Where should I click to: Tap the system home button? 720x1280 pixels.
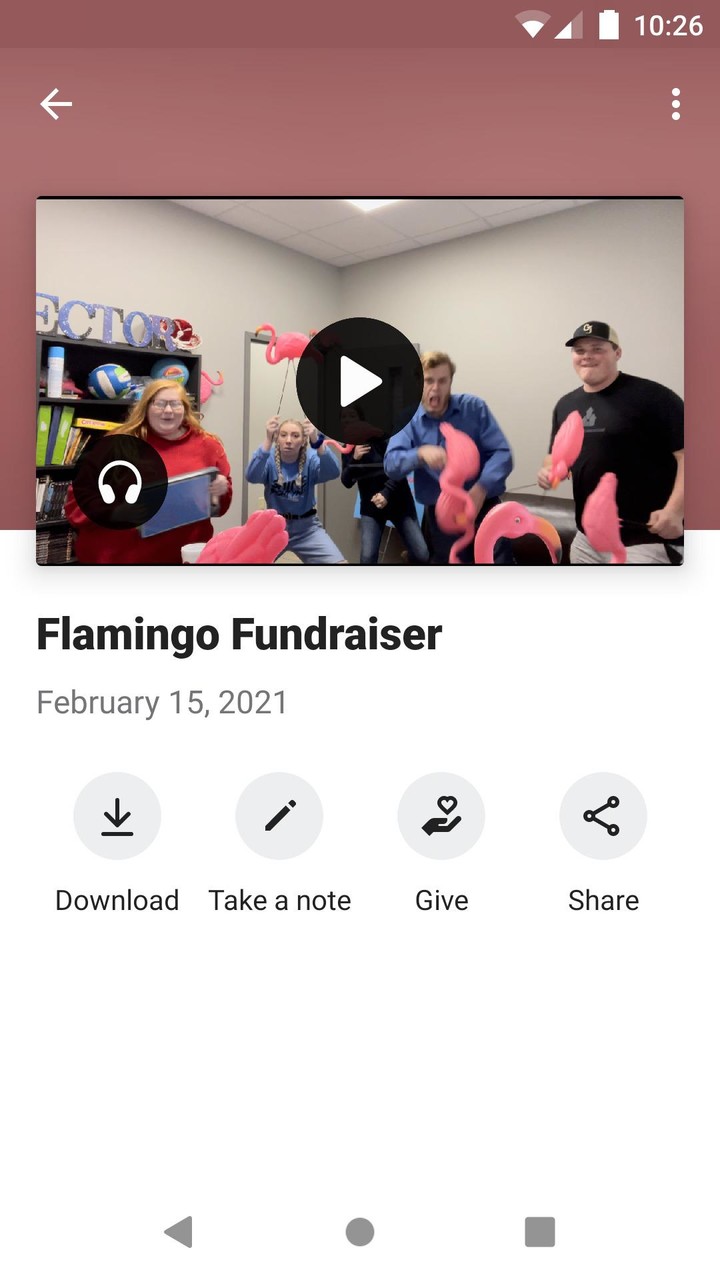[x=360, y=1232]
